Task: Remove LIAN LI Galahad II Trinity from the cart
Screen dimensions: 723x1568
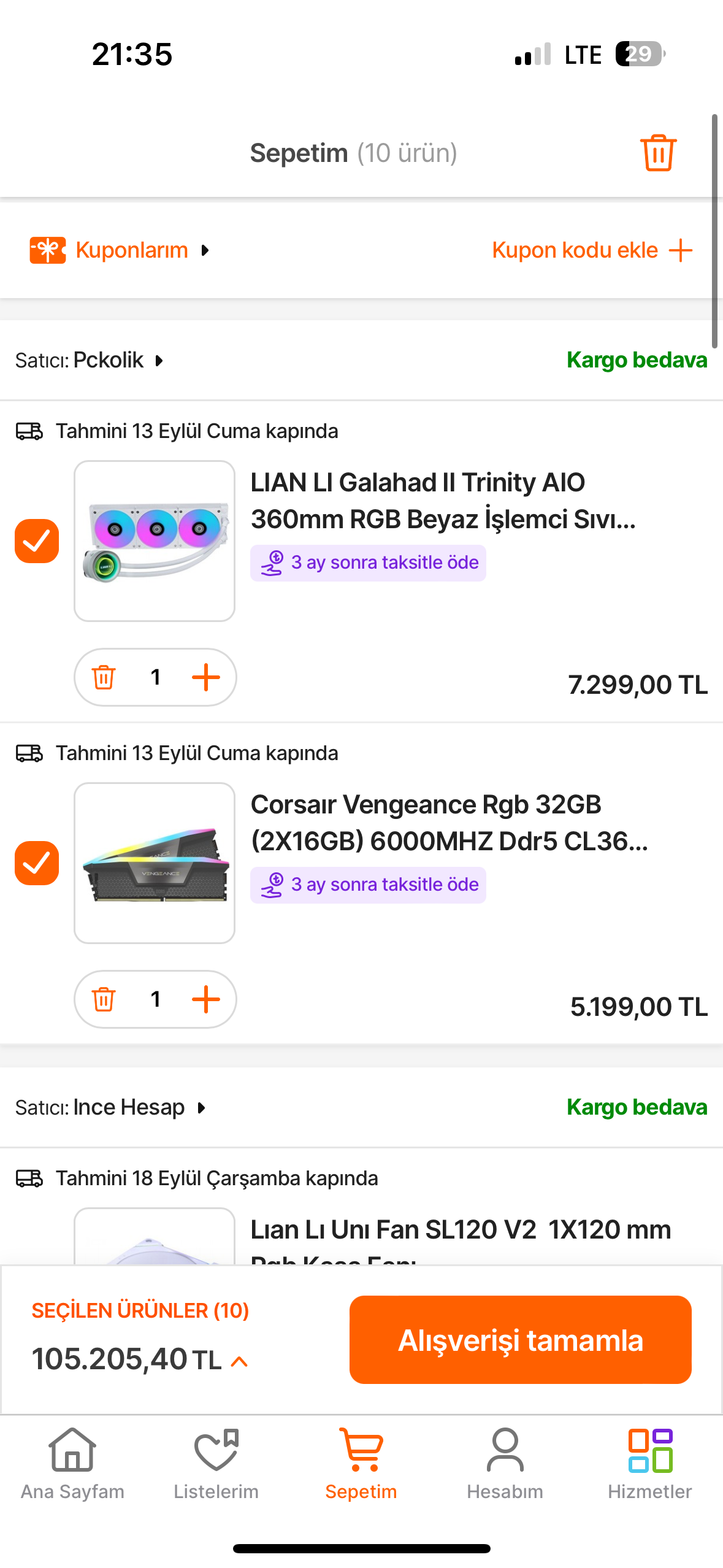Action: pos(104,677)
